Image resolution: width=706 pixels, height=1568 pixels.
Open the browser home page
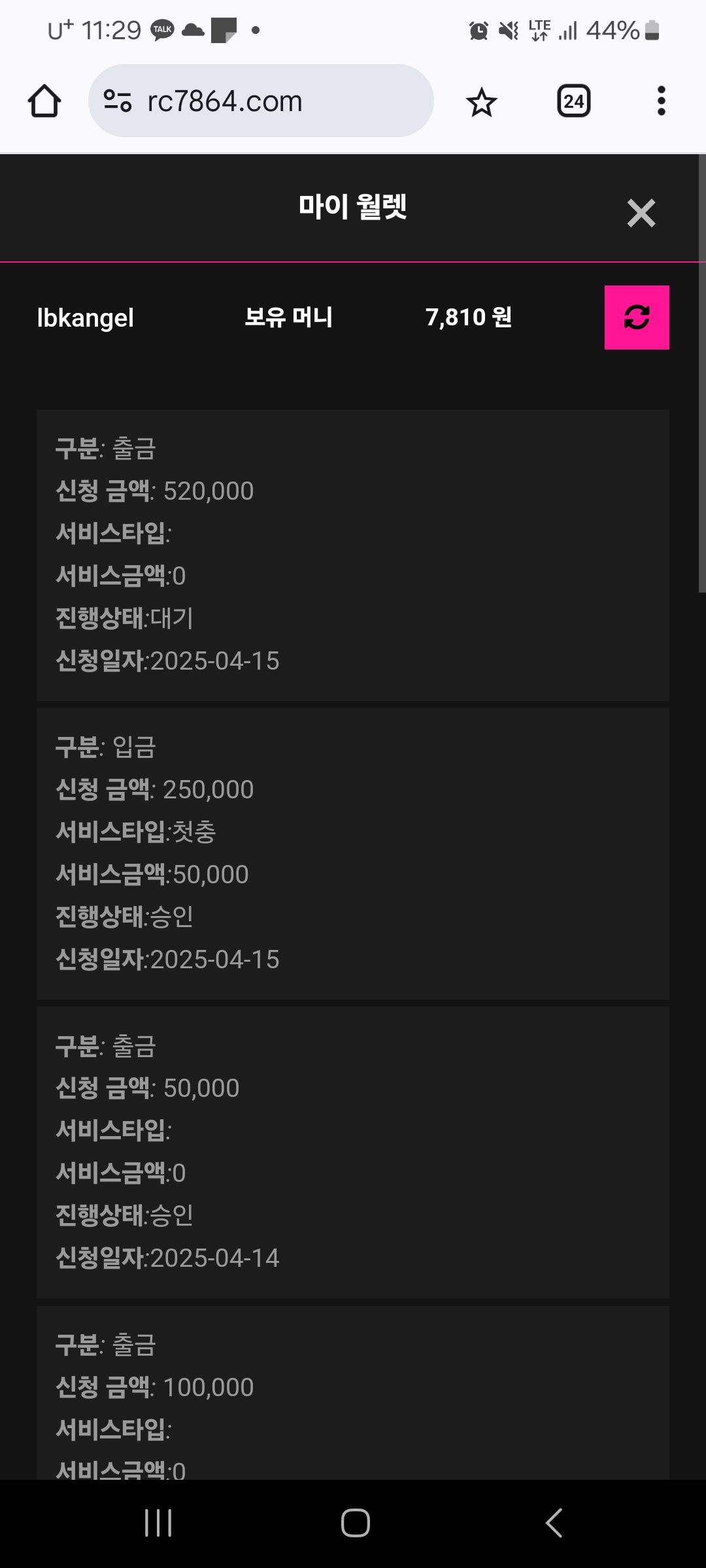pyautogui.click(x=44, y=101)
